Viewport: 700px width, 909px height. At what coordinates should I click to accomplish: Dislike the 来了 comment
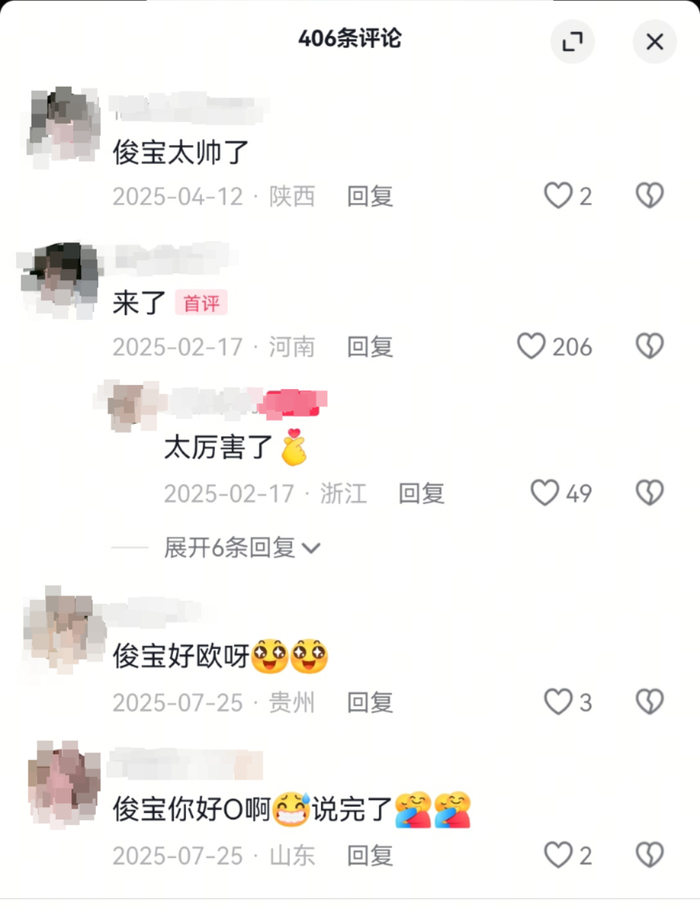point(650,346)
